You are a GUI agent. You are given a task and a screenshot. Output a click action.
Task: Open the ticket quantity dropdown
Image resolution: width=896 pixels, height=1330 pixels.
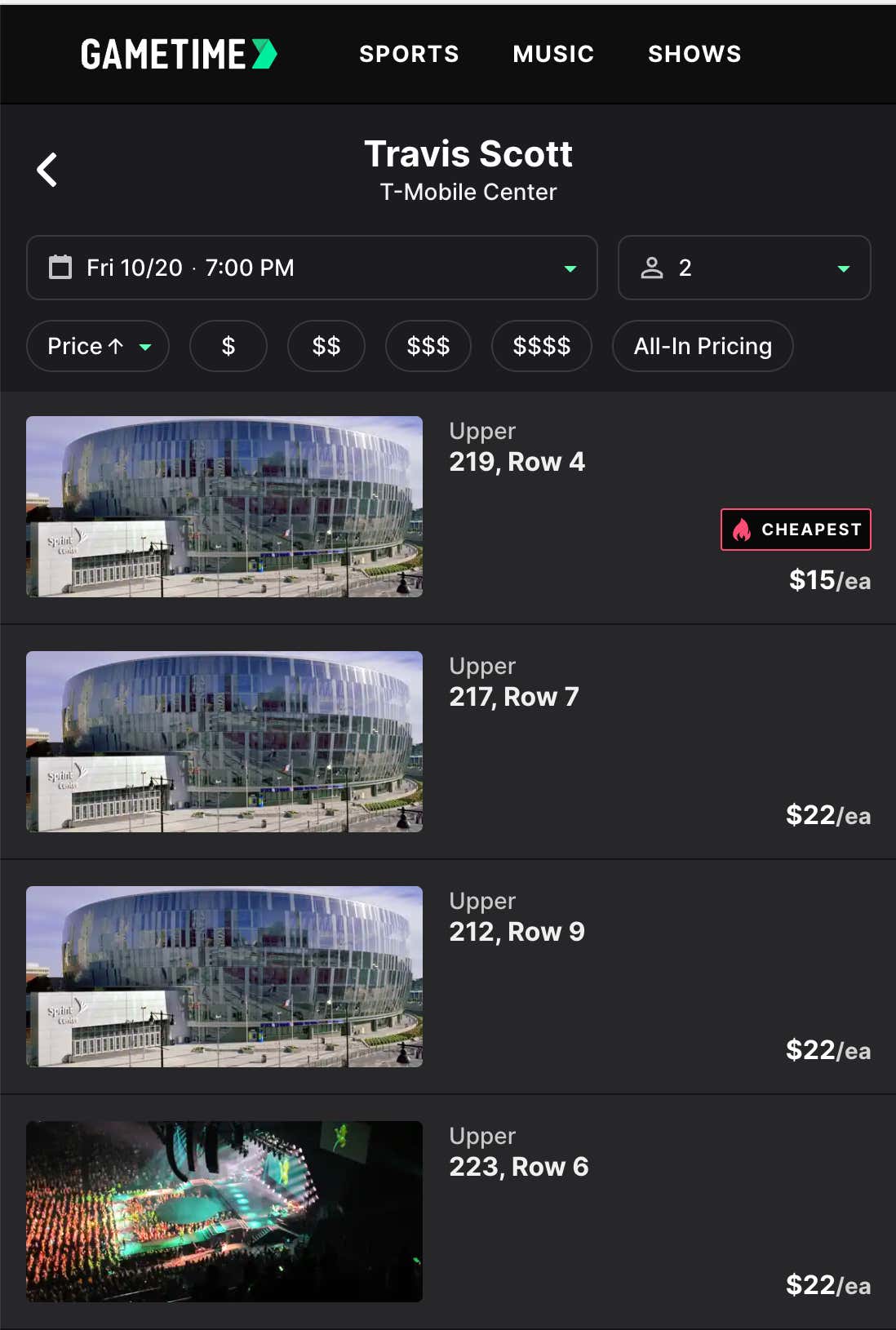point(743,268)
